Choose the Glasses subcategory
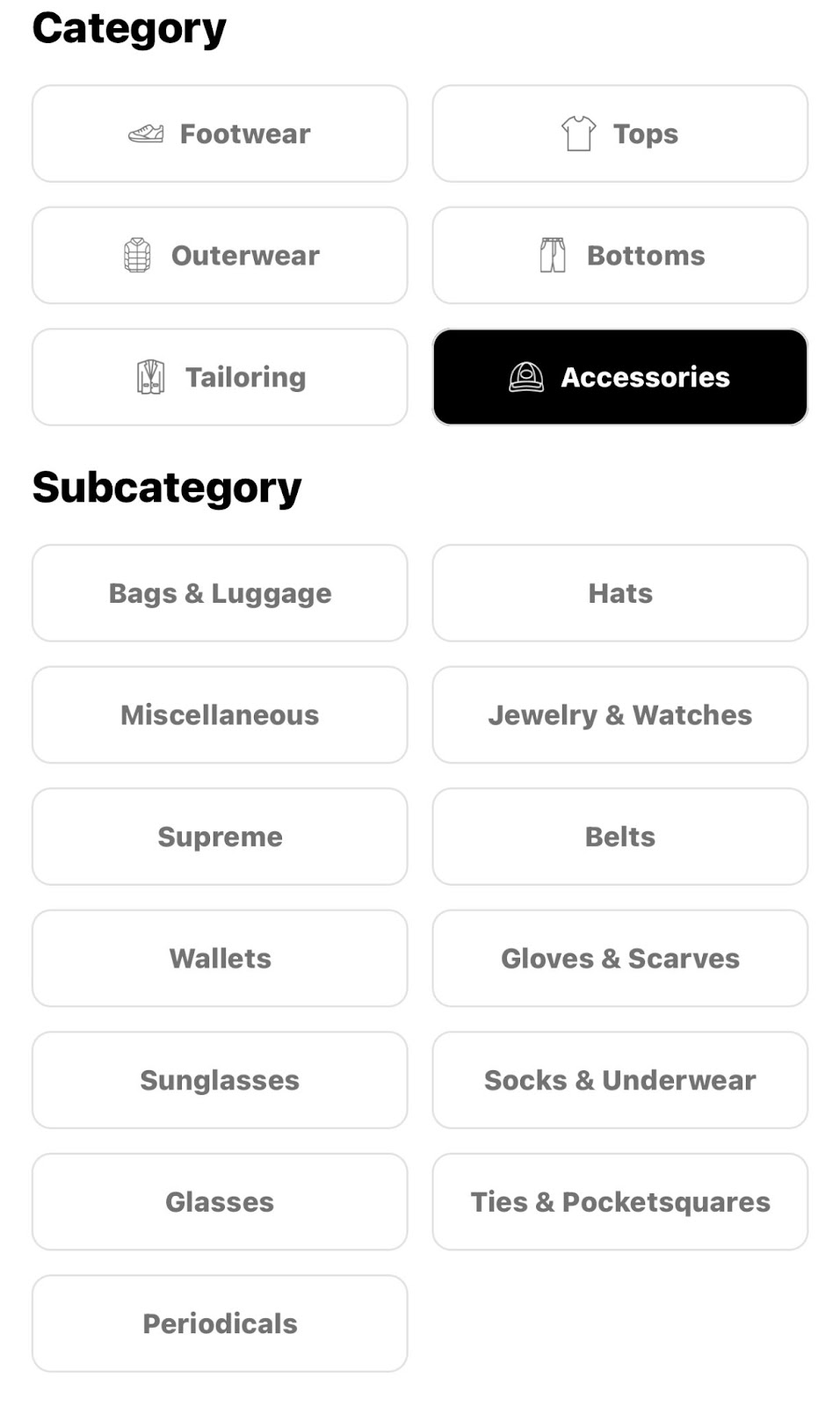The image size is (840, 1406). click(220, 1202)
